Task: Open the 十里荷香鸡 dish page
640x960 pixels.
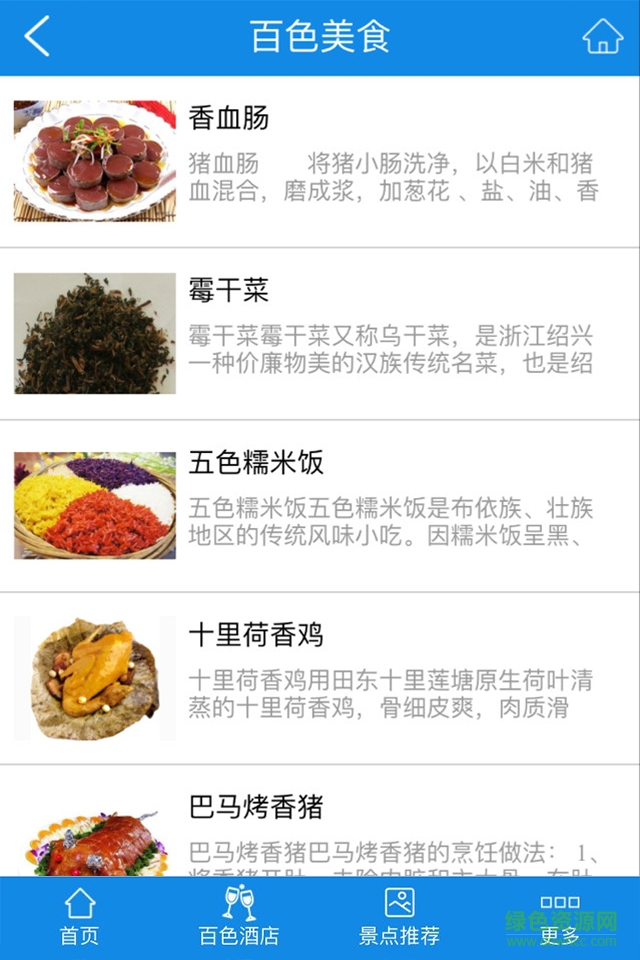Action: 320,678
